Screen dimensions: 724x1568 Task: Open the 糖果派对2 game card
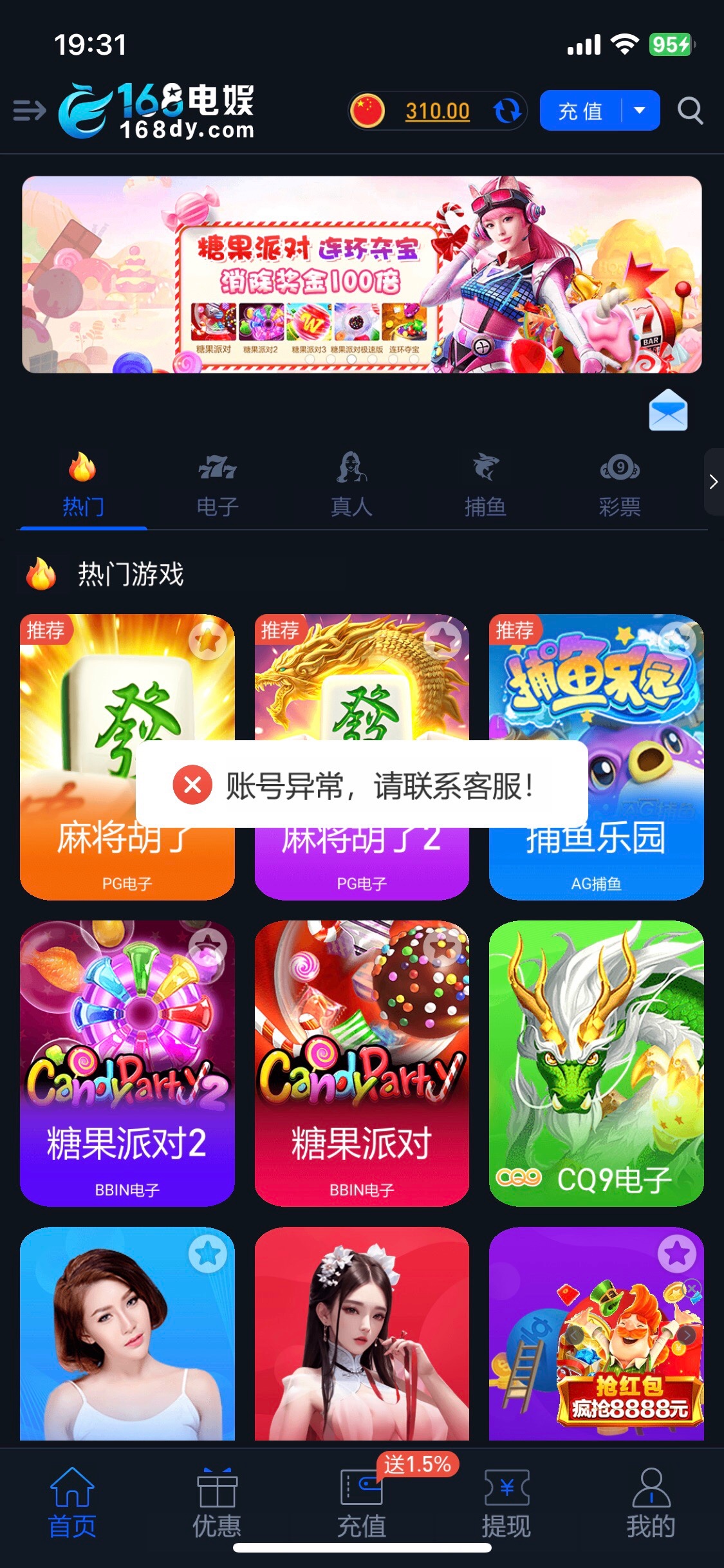click(127, 1063)
